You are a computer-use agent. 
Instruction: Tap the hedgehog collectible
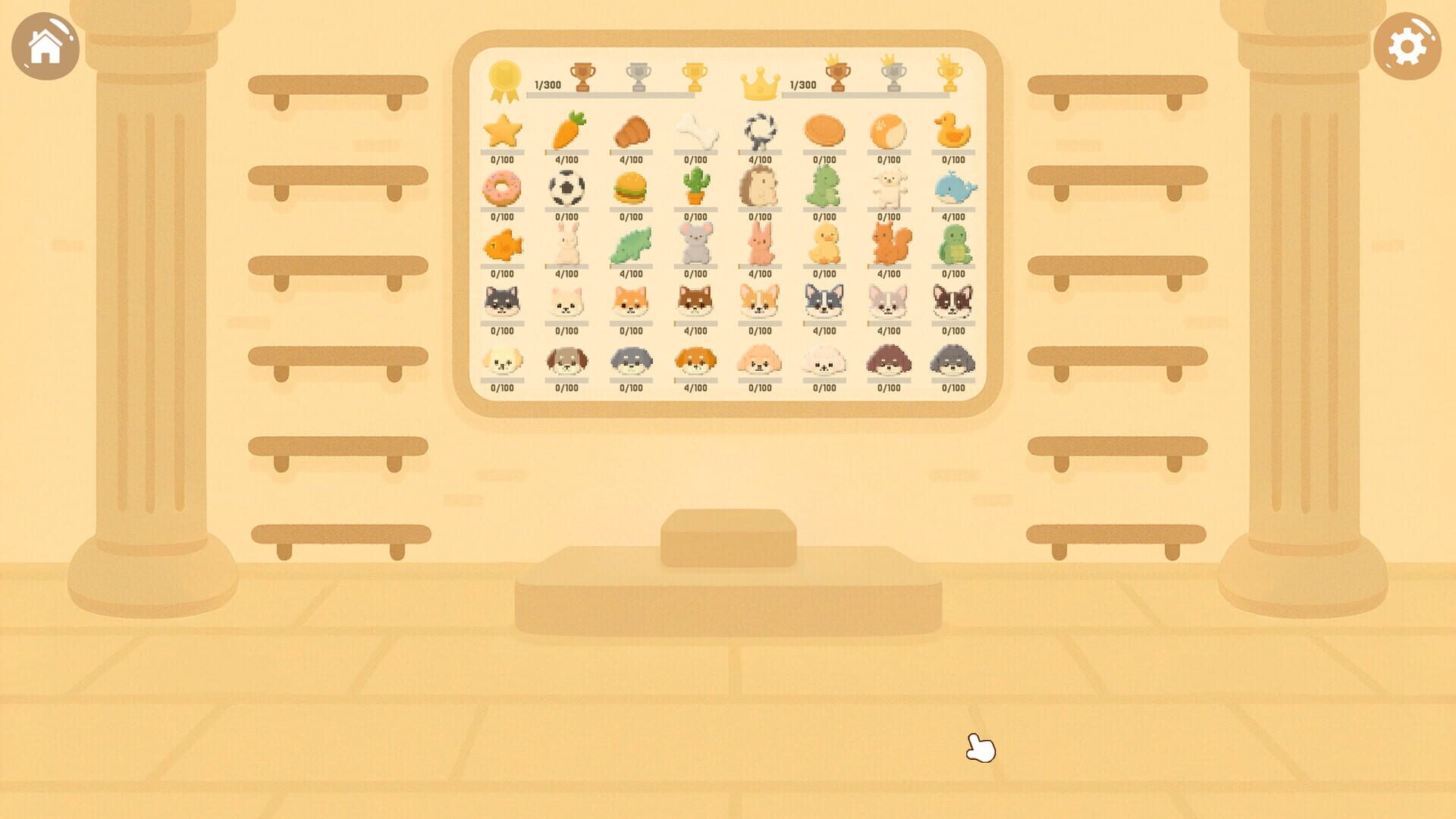[x=760, y=187]
